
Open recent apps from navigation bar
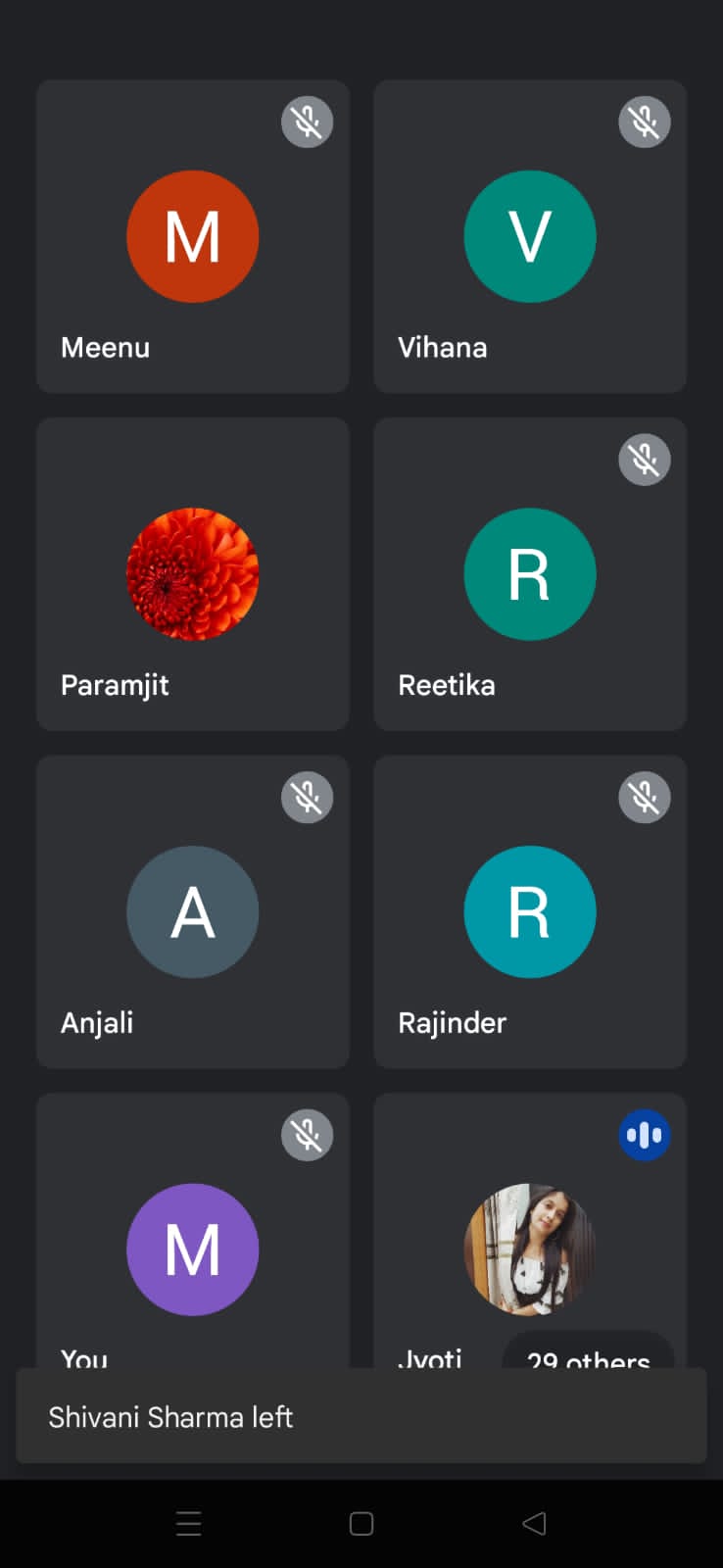point(188,1523)
